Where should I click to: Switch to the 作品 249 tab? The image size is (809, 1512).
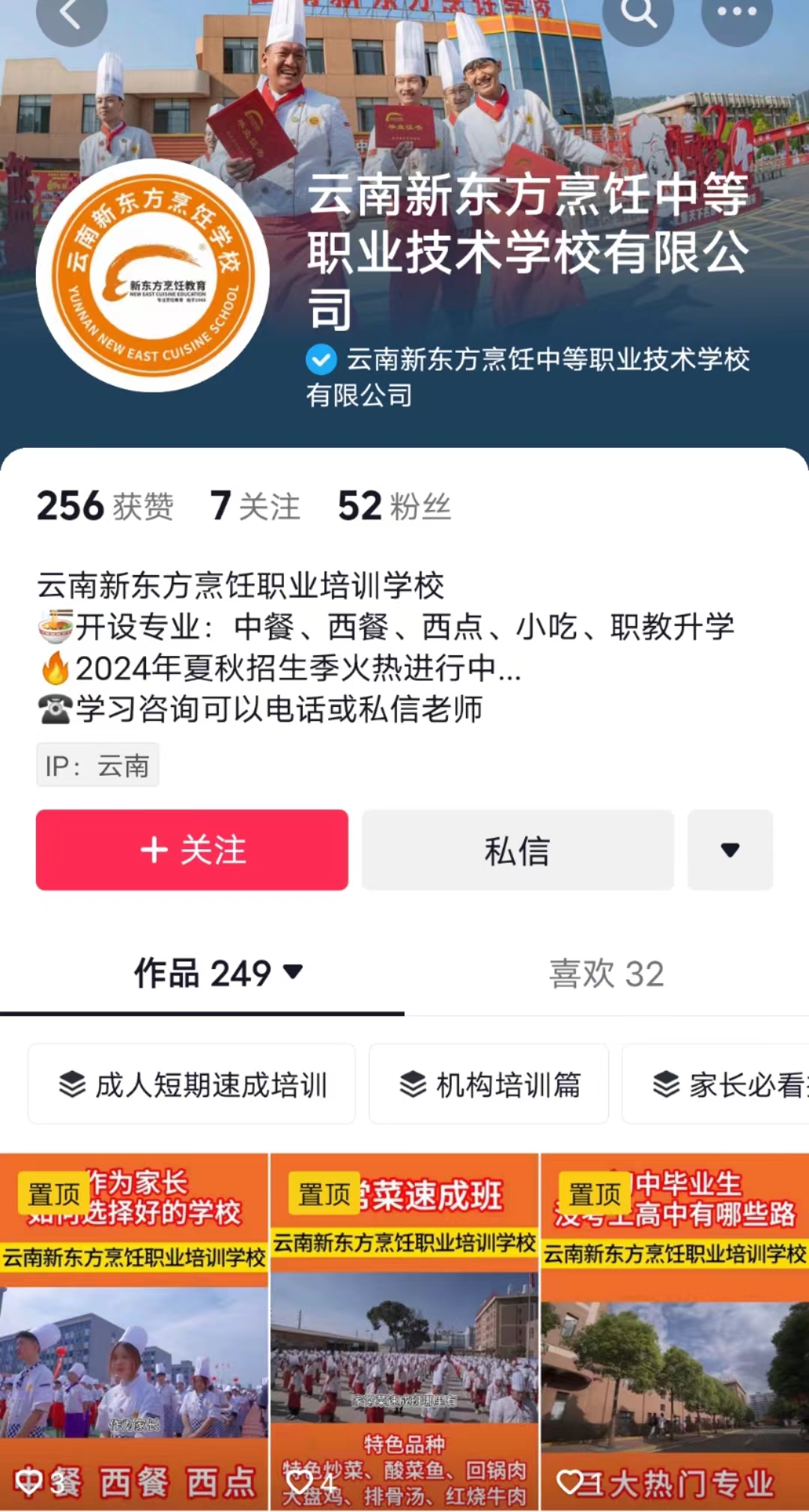(x=217, y=973)
